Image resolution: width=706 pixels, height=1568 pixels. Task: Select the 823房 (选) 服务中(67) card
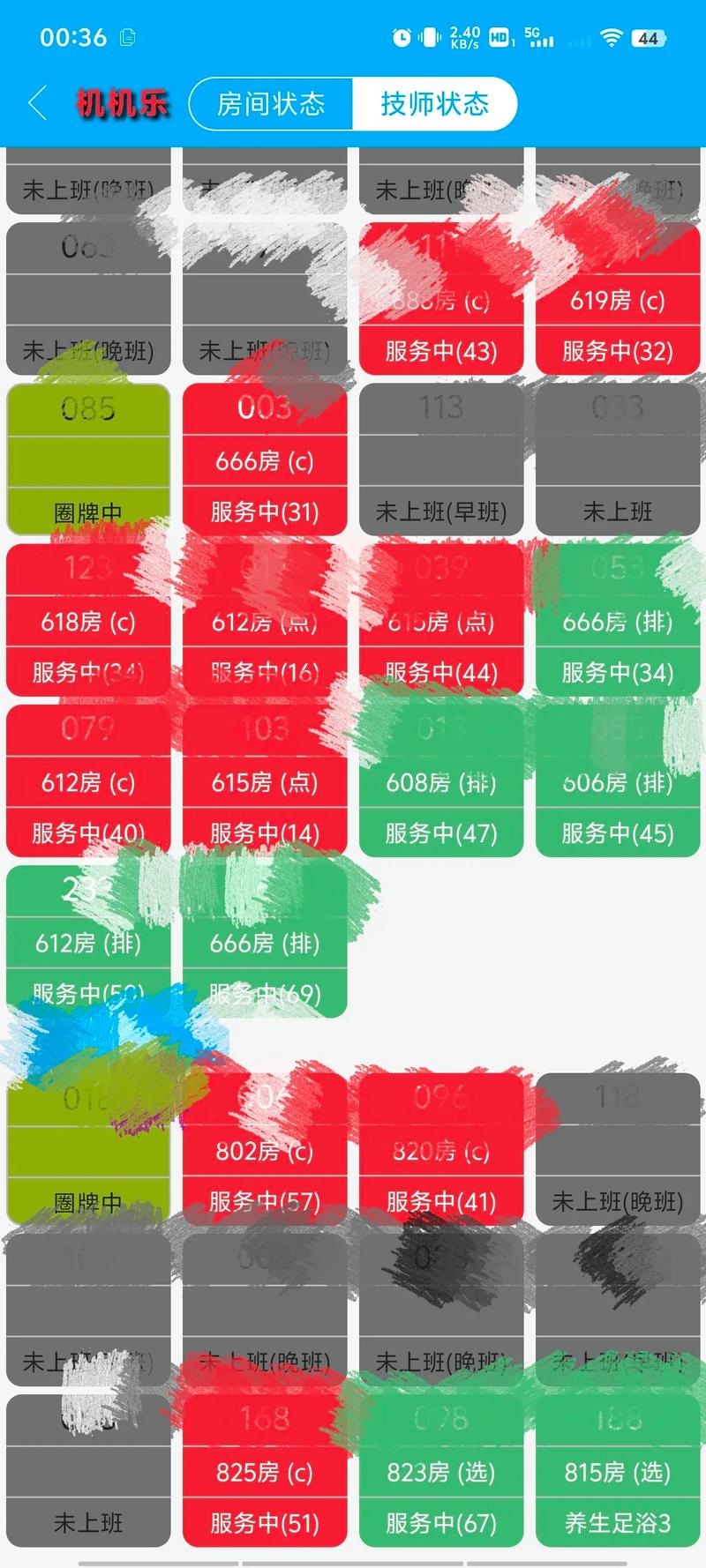441,1471
